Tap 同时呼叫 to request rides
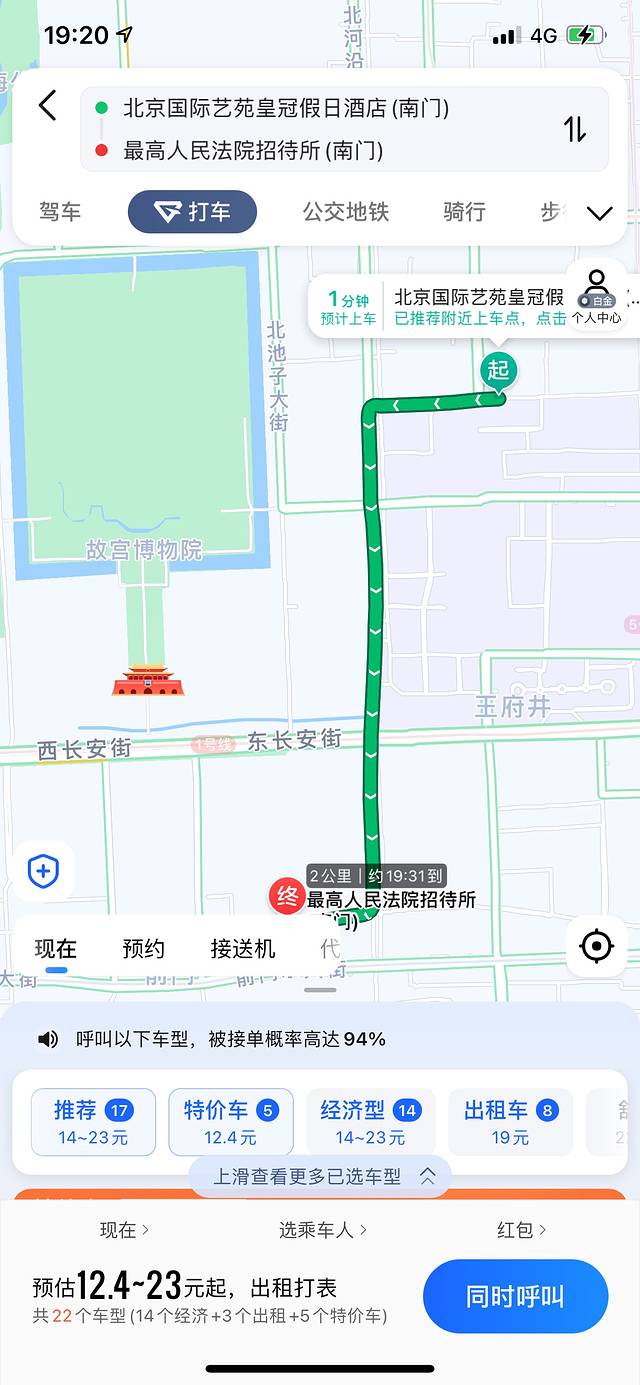Viewport: 640px width, 1385px height. tap(515, 1297)
